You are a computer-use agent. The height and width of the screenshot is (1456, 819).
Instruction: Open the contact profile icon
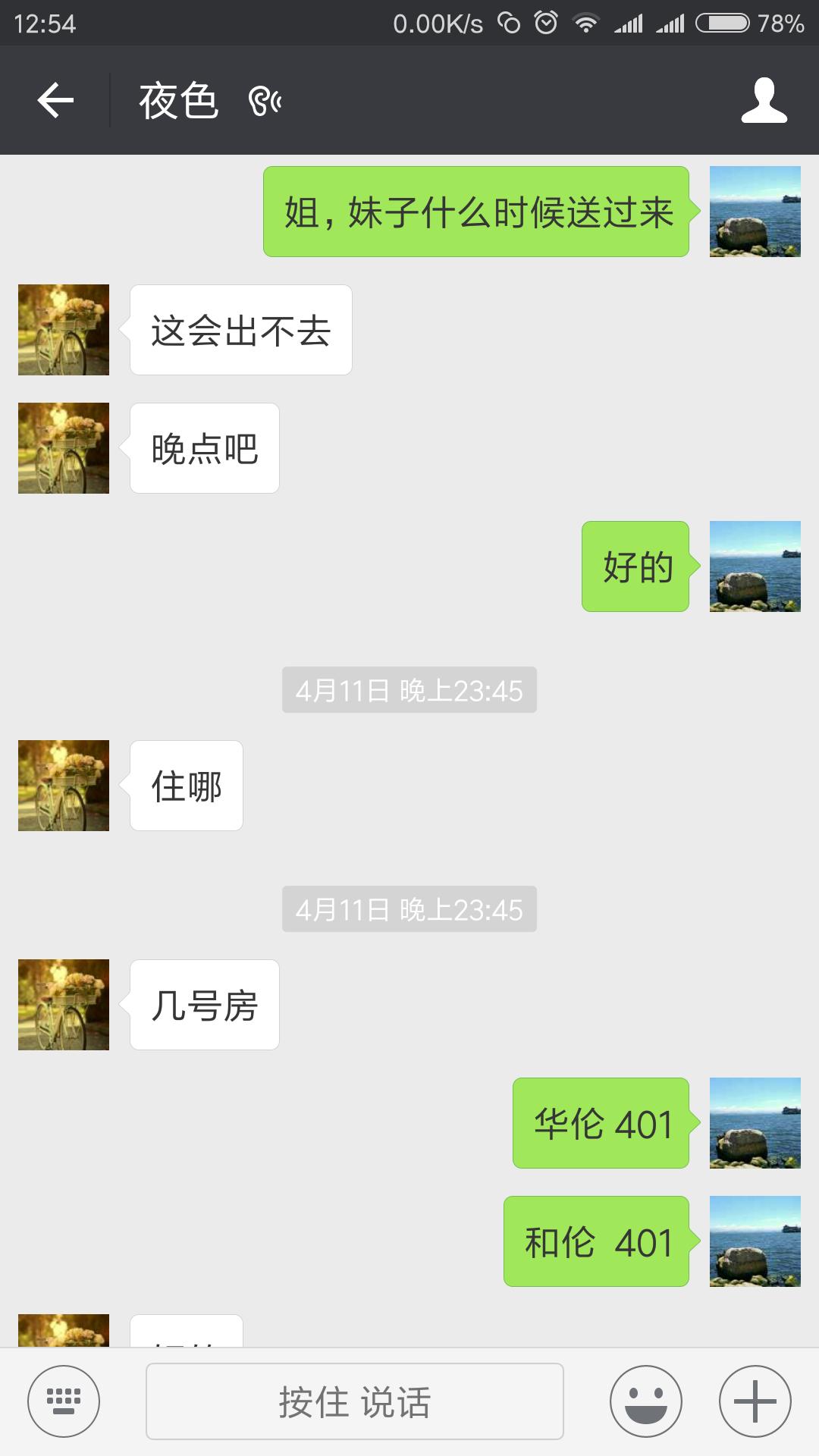pos(764,100)
